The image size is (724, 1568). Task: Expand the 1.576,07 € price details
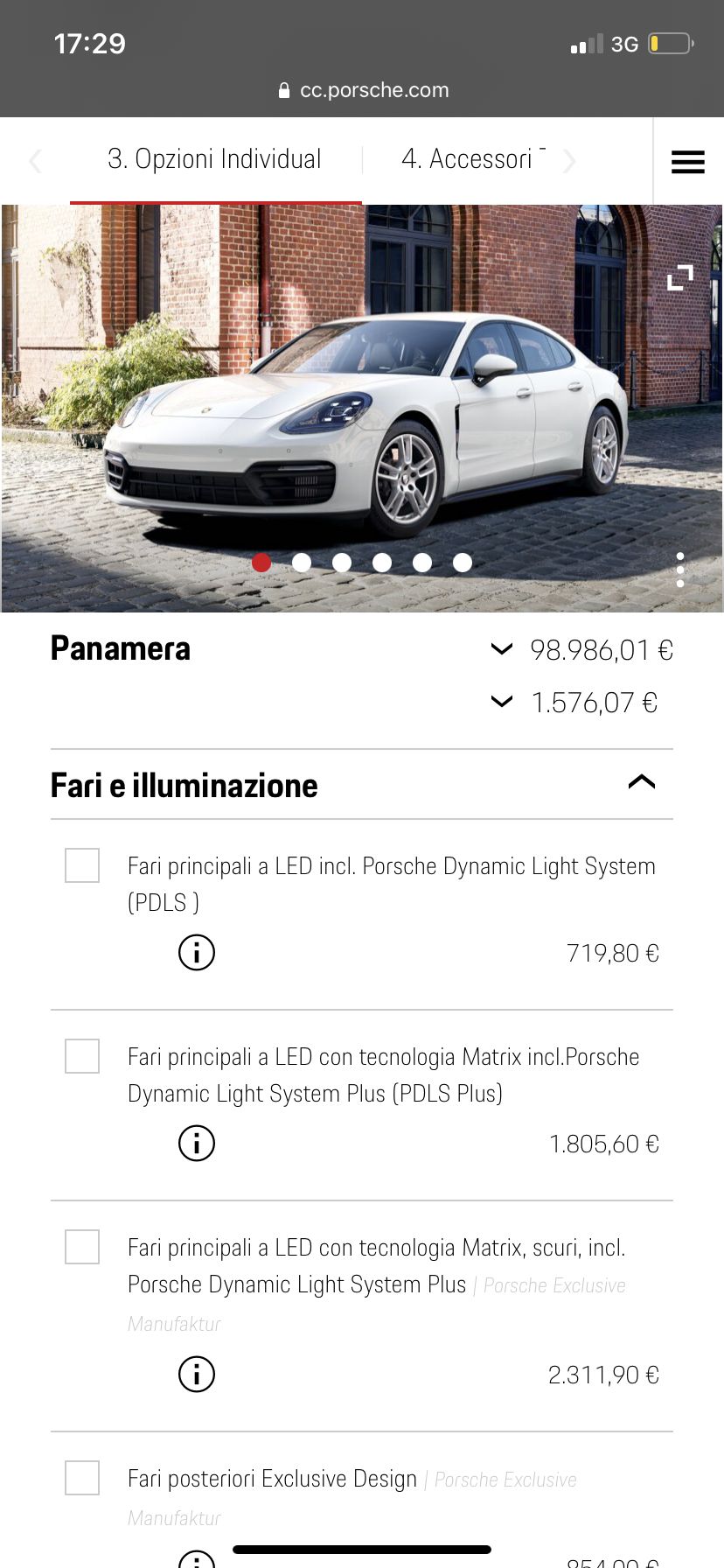click(502, 702)
